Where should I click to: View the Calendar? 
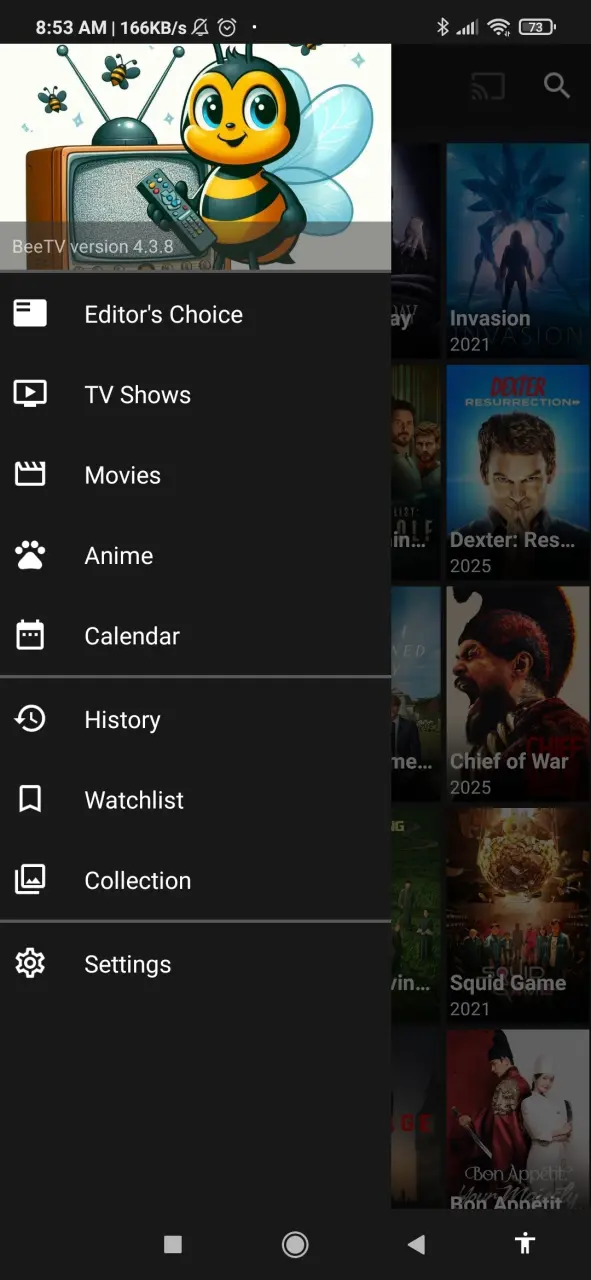click(x=195, y=636)
